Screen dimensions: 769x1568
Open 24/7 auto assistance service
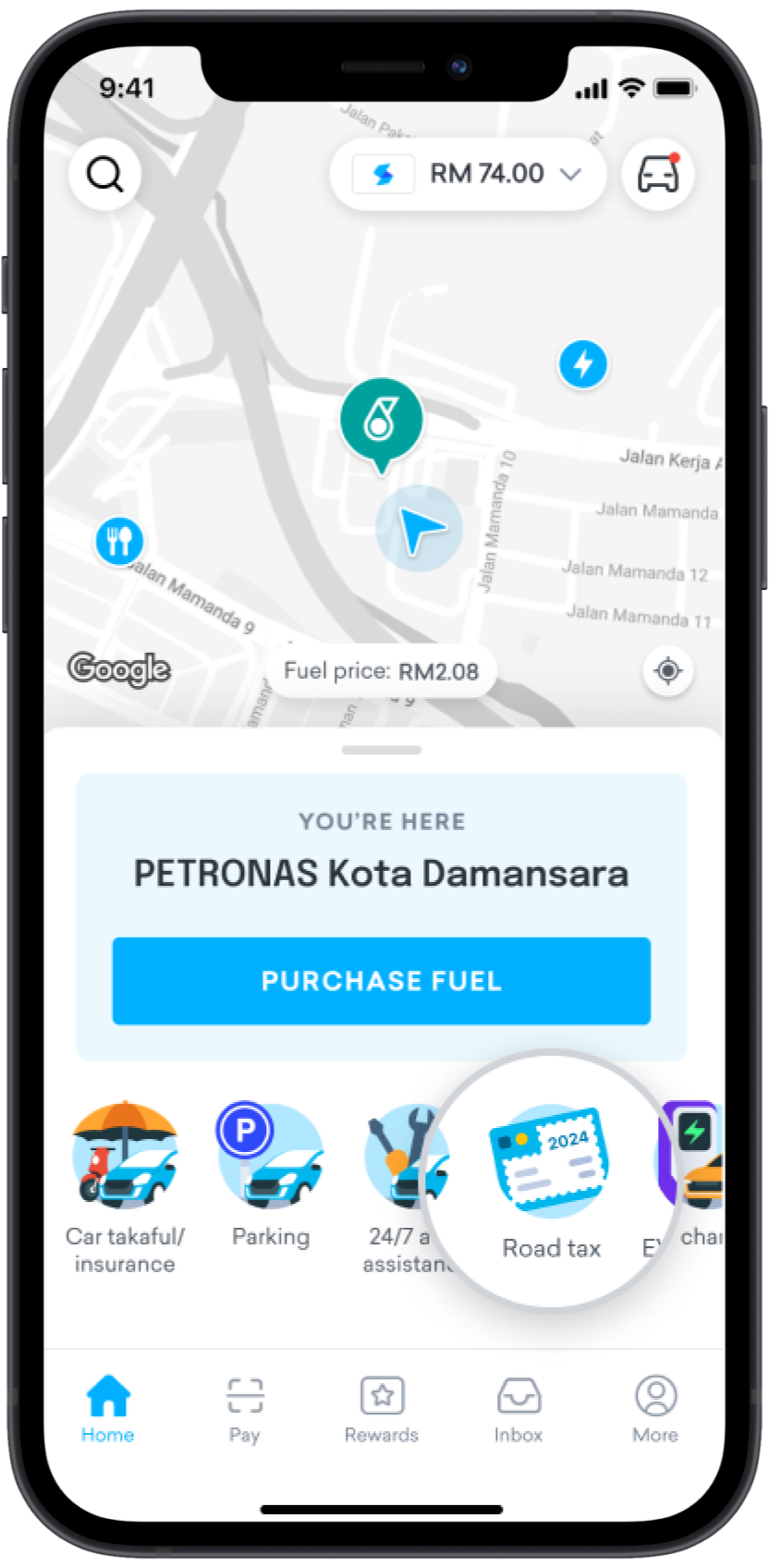pos(397,1157)
